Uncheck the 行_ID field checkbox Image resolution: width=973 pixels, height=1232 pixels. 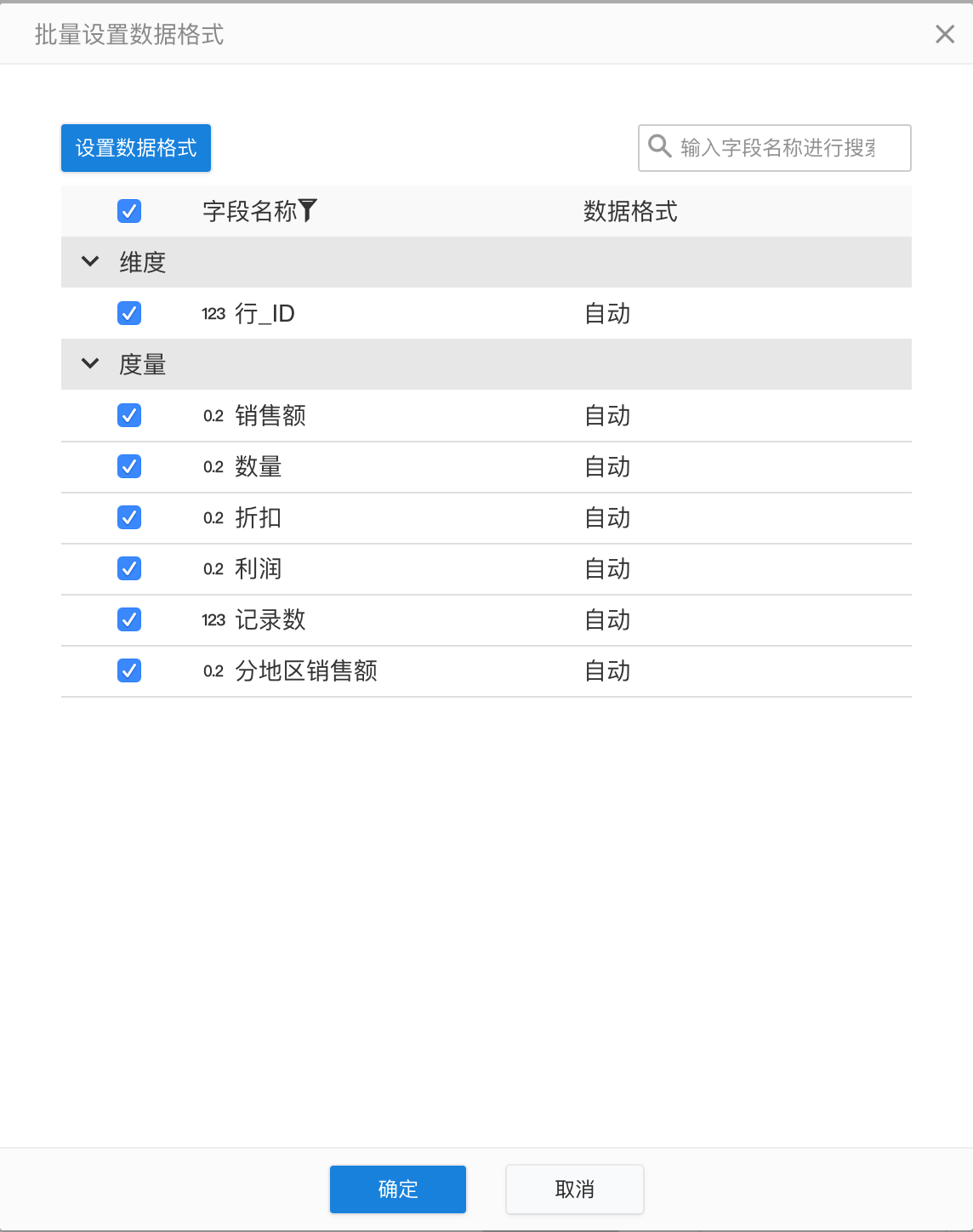tap(129, 313)
